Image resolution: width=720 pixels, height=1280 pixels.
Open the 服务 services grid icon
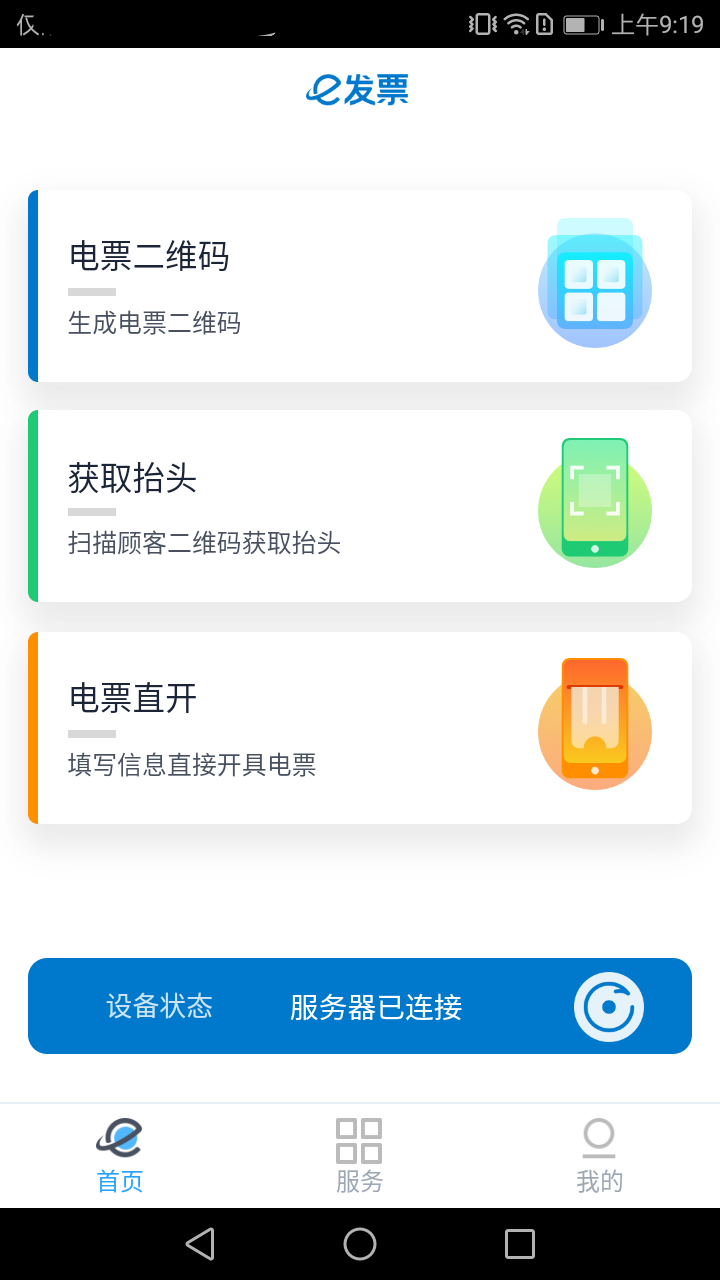click(359, 1139)
